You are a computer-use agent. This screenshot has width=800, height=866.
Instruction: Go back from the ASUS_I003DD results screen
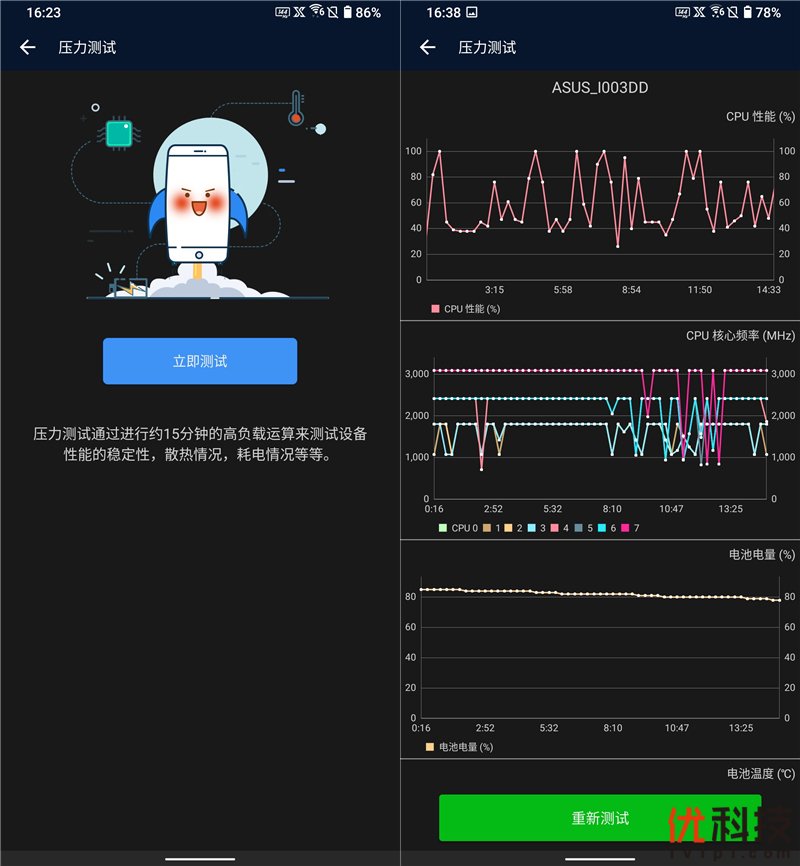pos(428,47)
